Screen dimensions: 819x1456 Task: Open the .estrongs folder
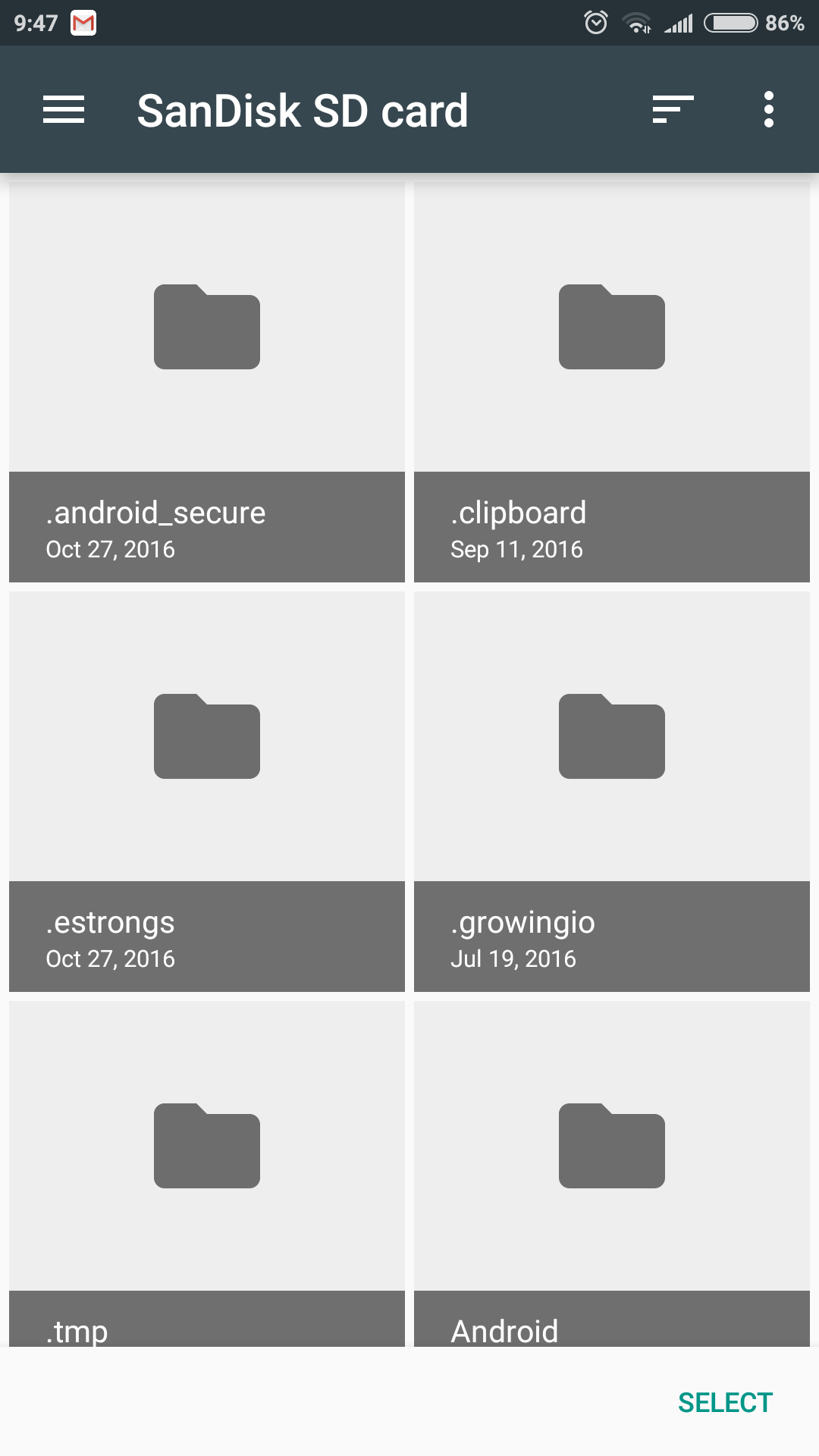point(207,792)
